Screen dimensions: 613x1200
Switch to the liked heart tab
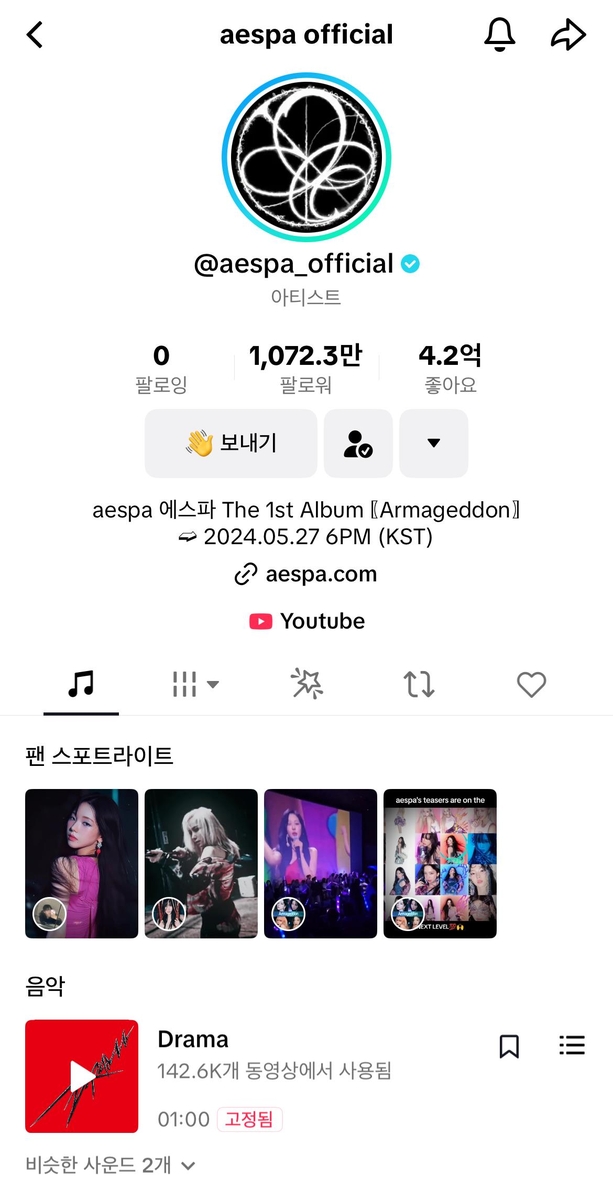(531, 684)
